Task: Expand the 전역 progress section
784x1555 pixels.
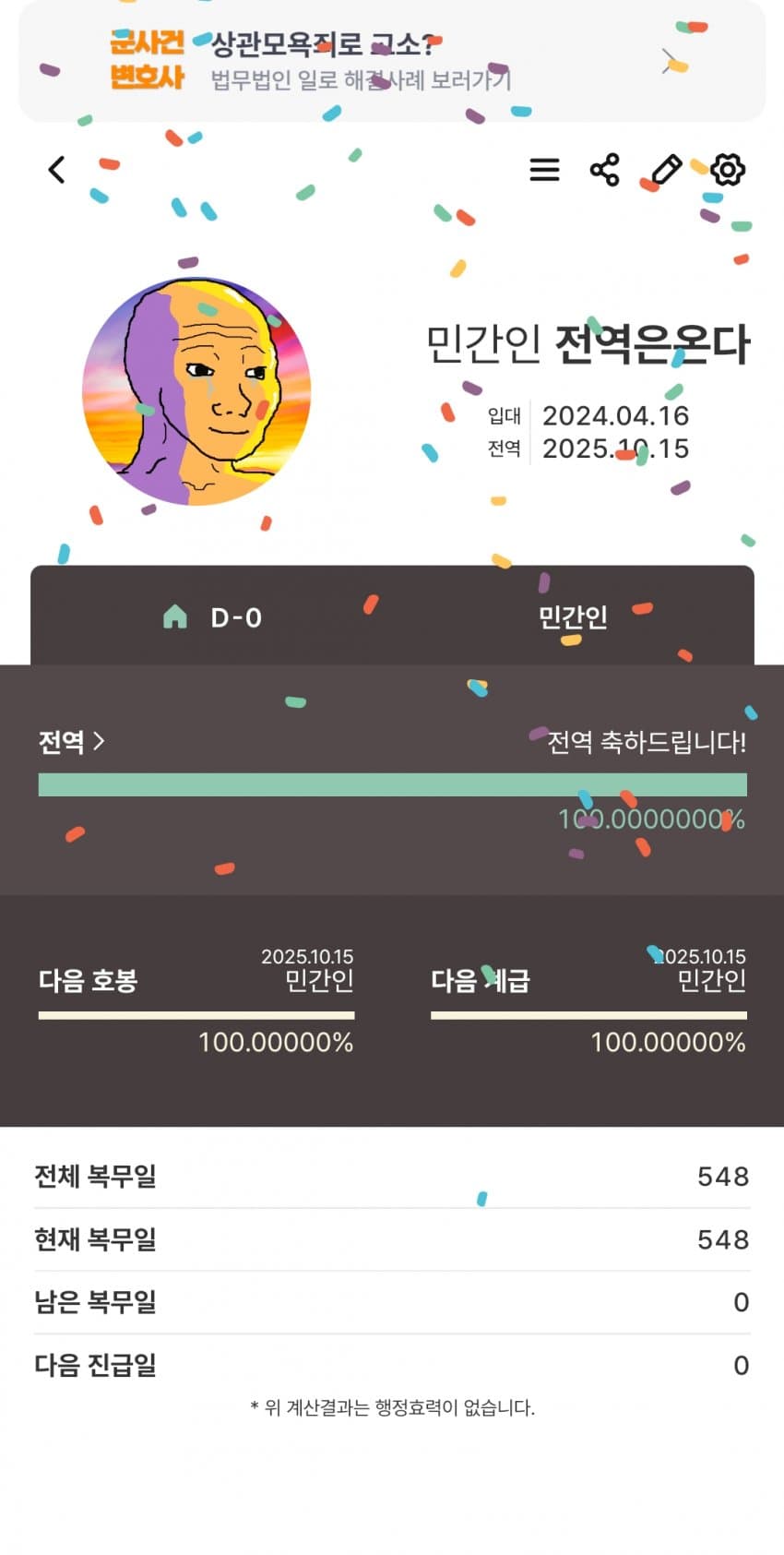Action: [x=72, y=741]
